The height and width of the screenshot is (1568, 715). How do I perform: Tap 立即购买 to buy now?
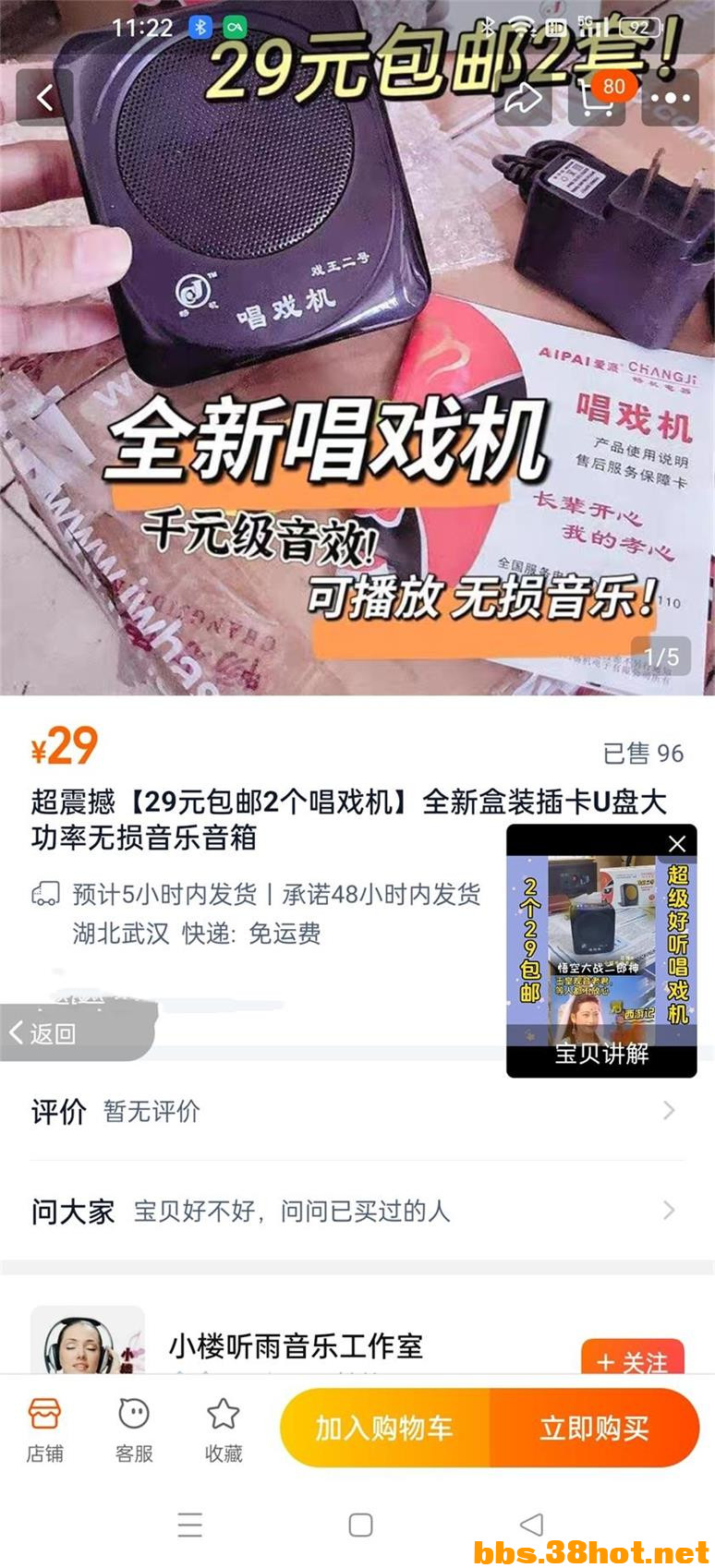[x=594, y=1429]
